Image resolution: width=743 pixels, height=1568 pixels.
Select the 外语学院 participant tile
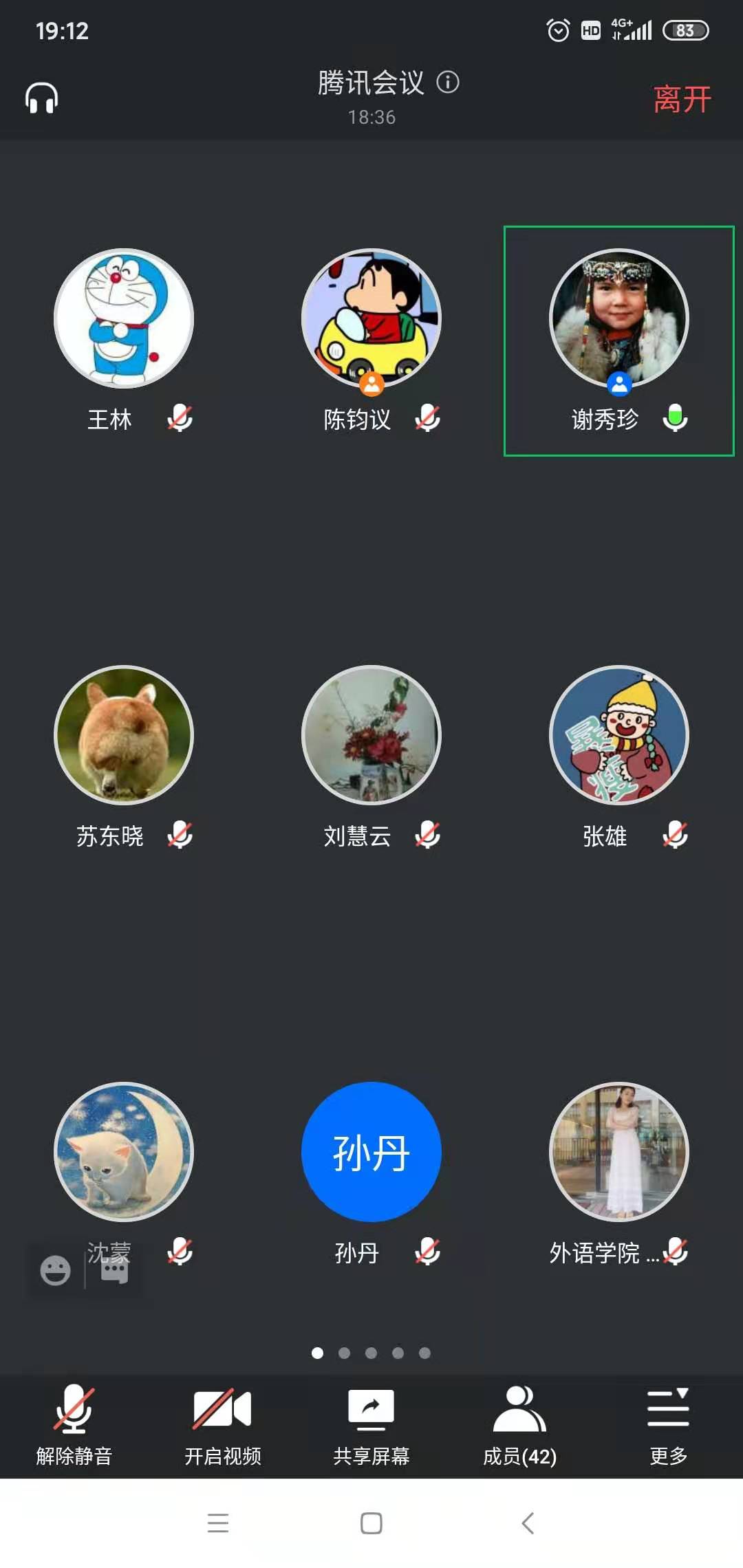[x=619, y=1152]
